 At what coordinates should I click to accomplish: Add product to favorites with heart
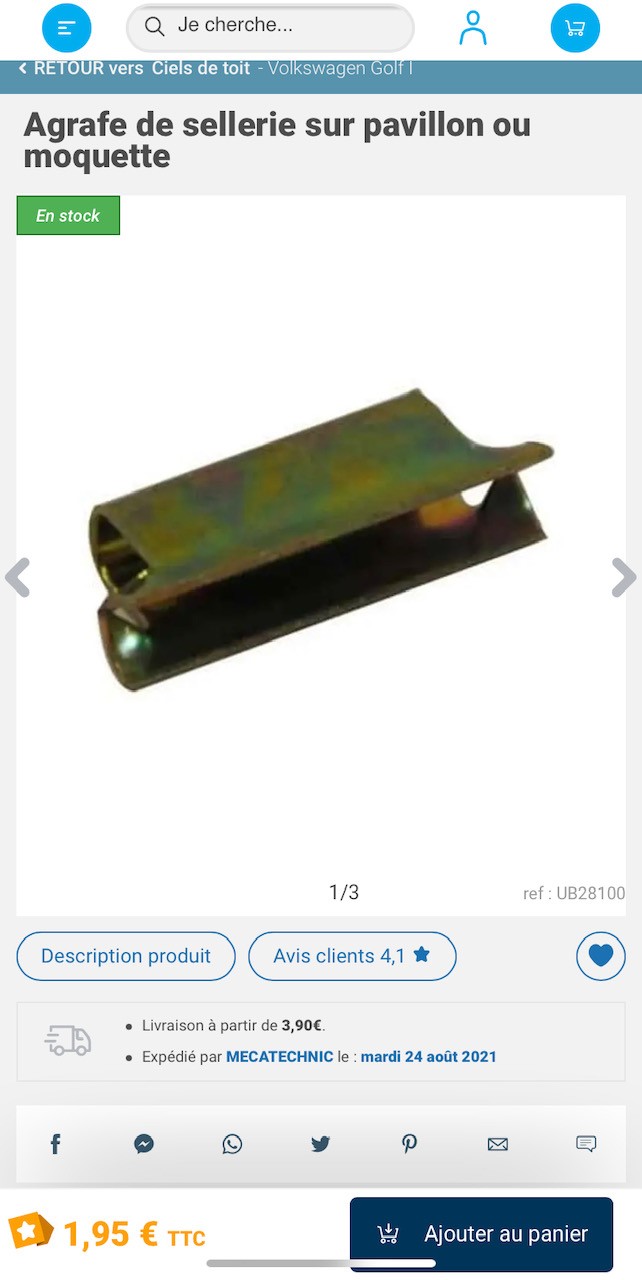(x=601, y=956)
